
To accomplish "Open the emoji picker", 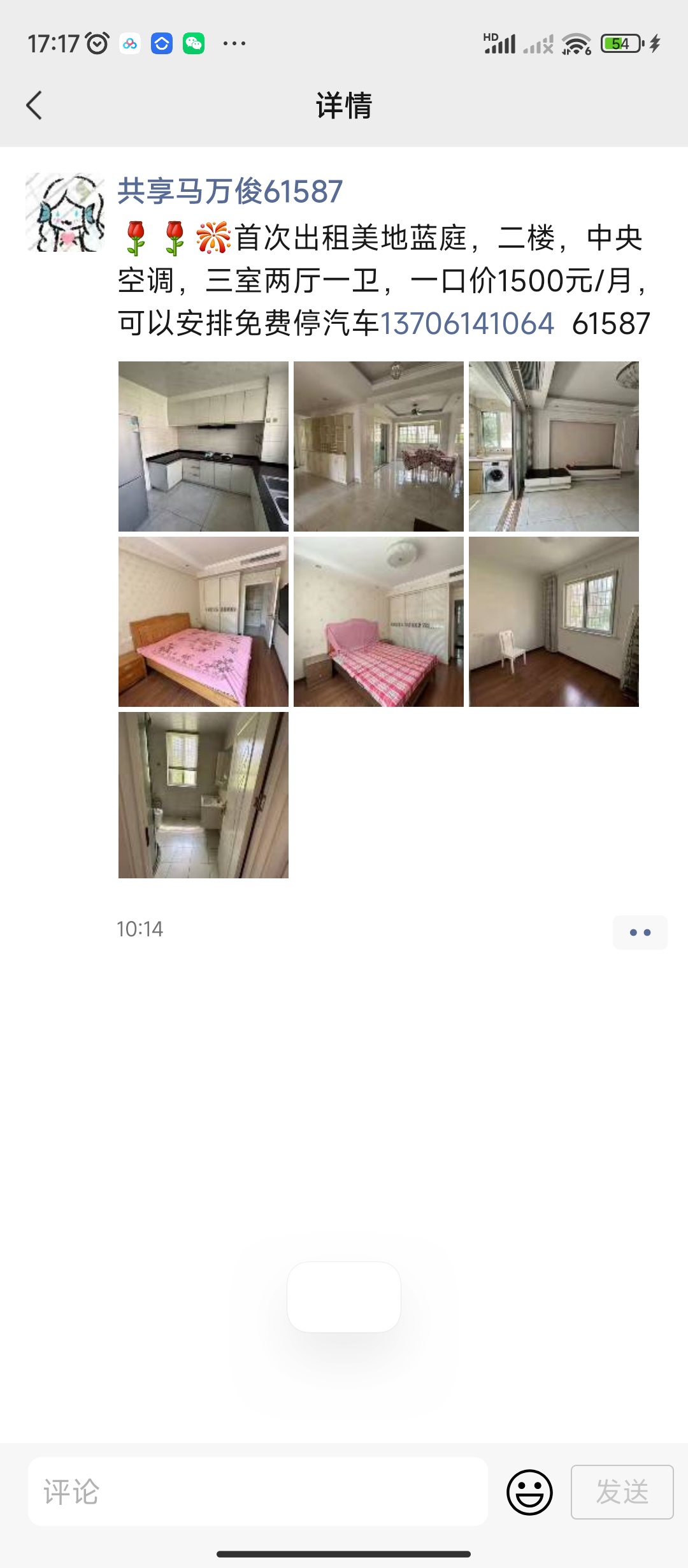I will tap(529, 1492).
